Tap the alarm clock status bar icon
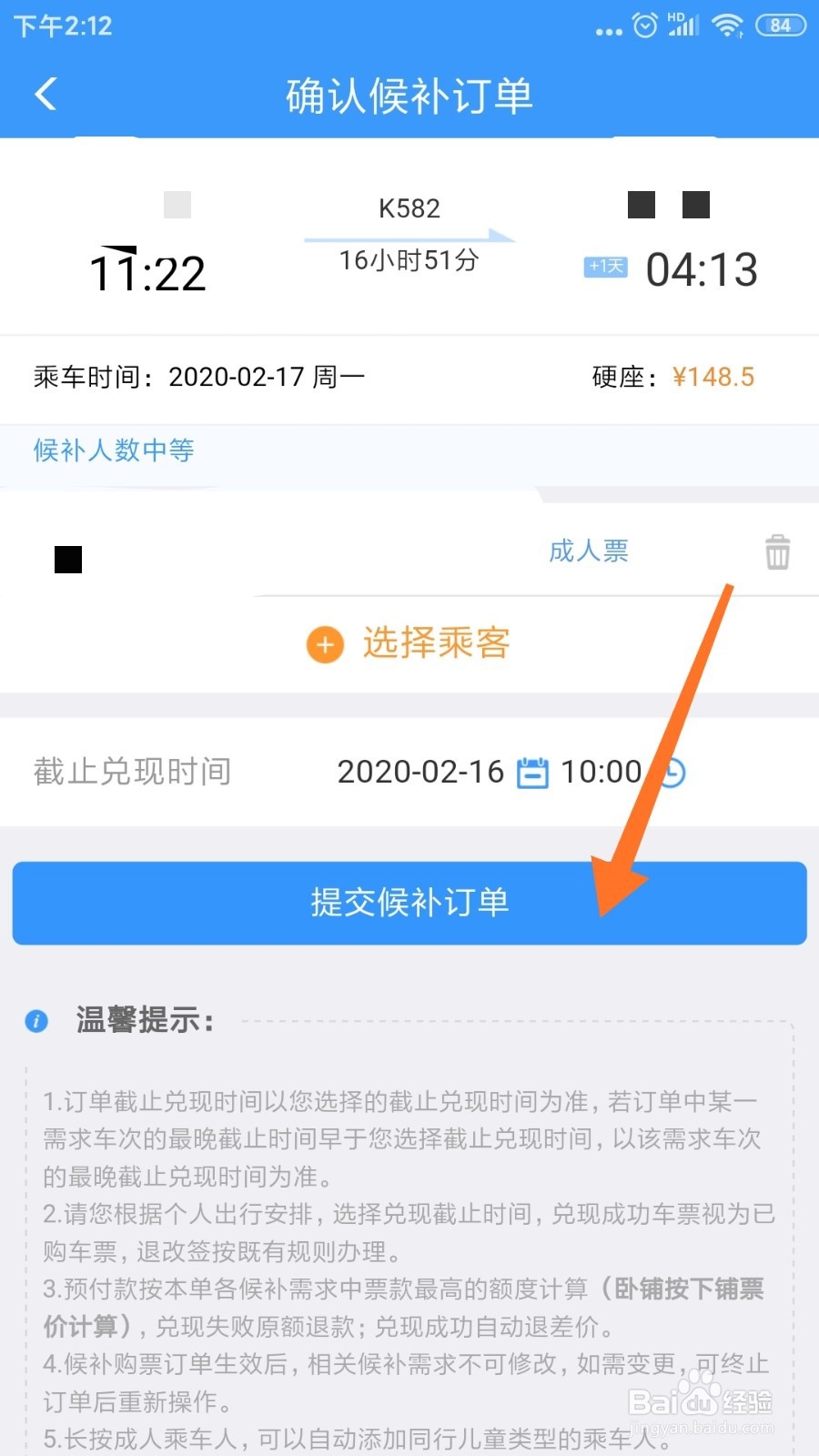The height and width of the screenshot is (1456, 819). coord(644,25)
